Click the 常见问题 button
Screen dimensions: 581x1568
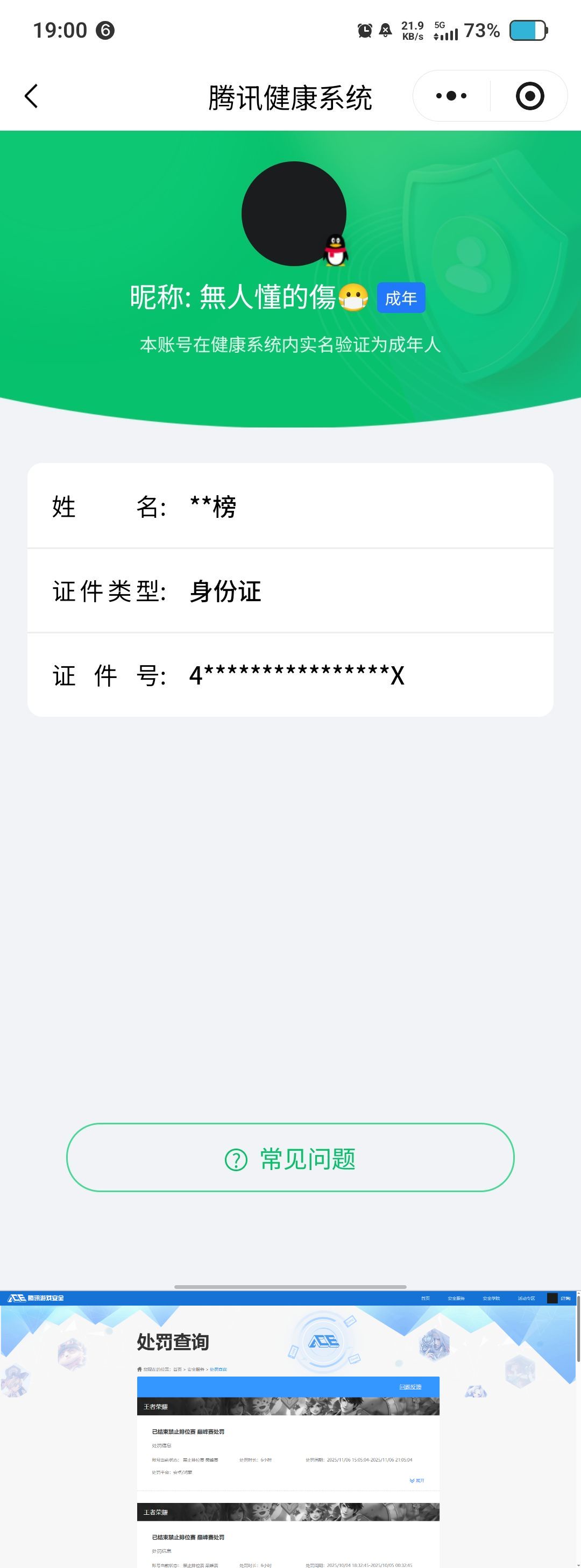[290, 1158]
